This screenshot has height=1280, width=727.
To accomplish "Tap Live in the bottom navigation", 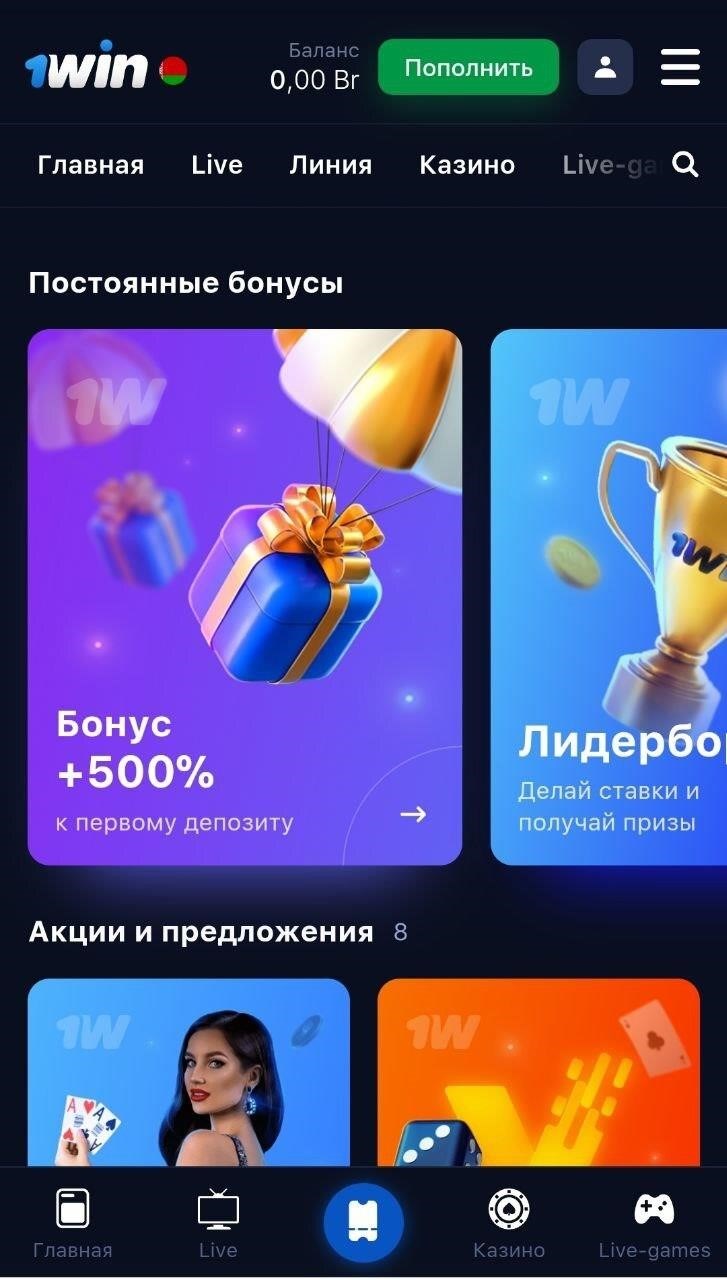I will 218,1224.
